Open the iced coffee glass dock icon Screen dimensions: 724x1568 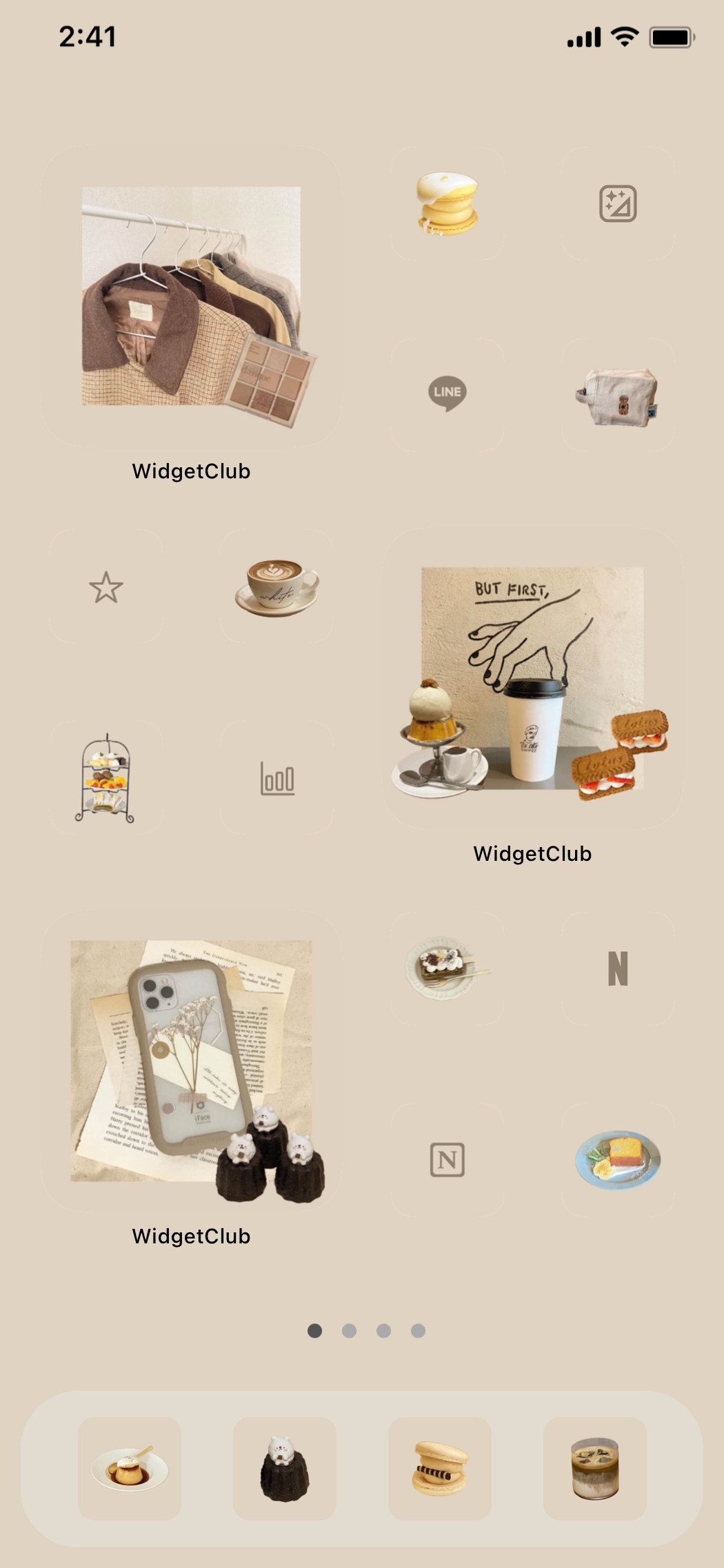point(595,1468)
